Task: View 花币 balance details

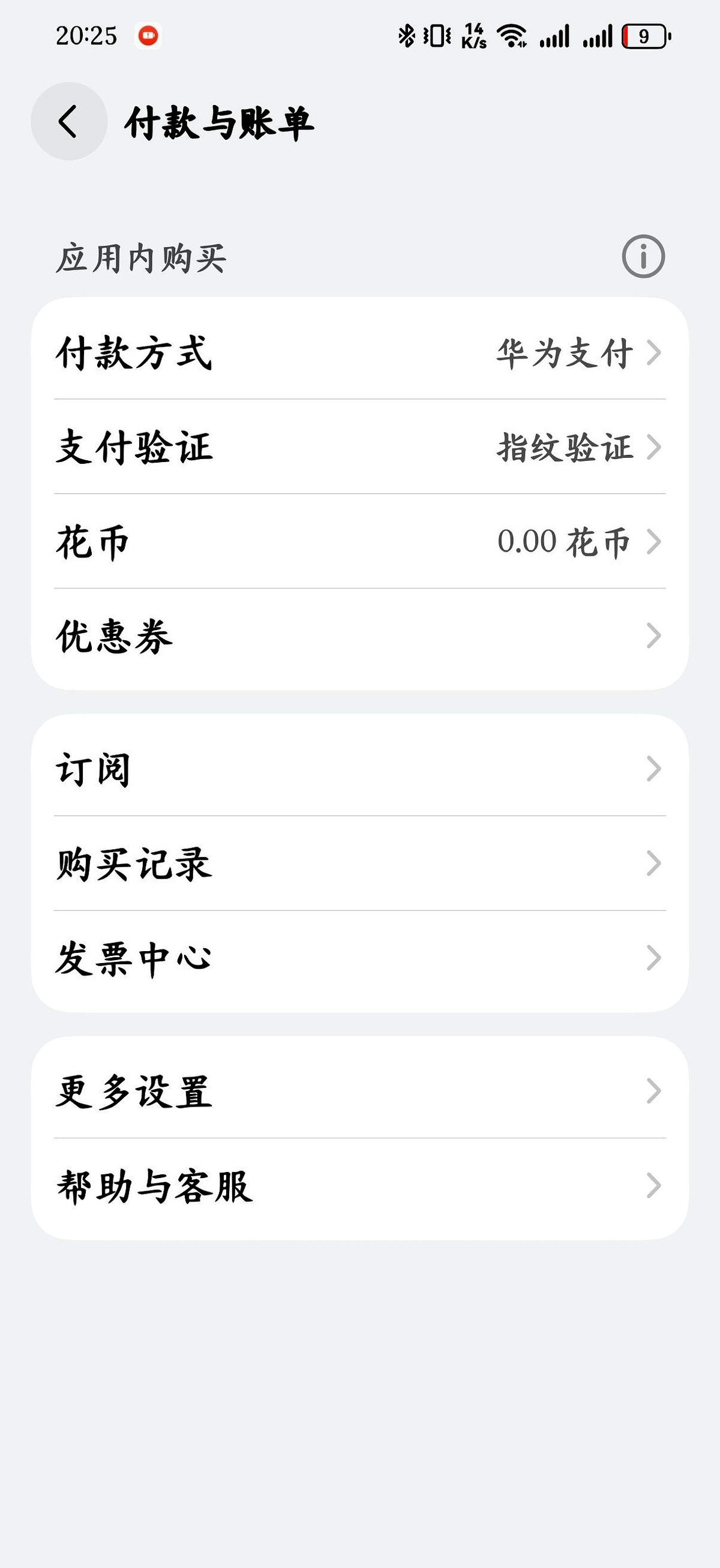Action: coord(359,541)
